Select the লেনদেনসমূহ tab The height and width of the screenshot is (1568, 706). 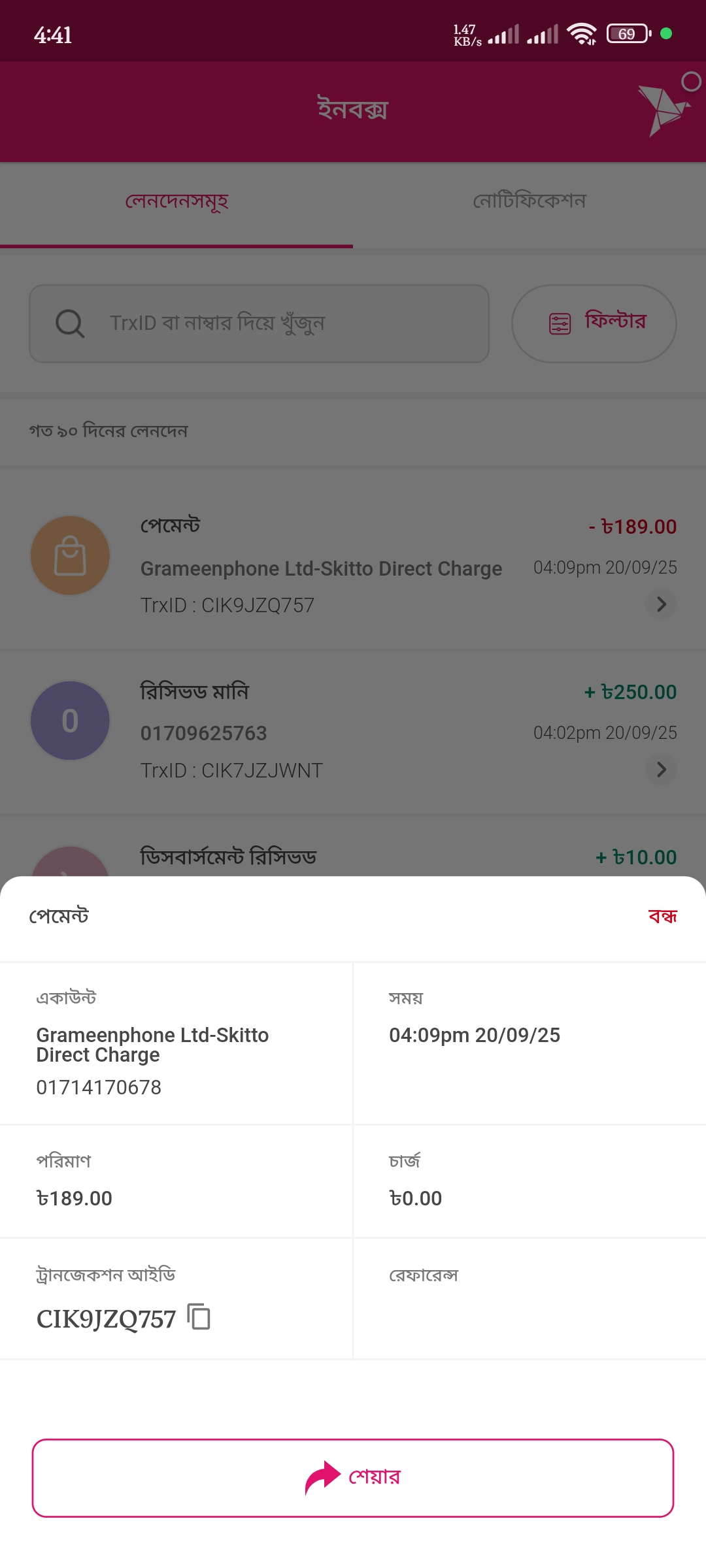click(x=176, y=201)
